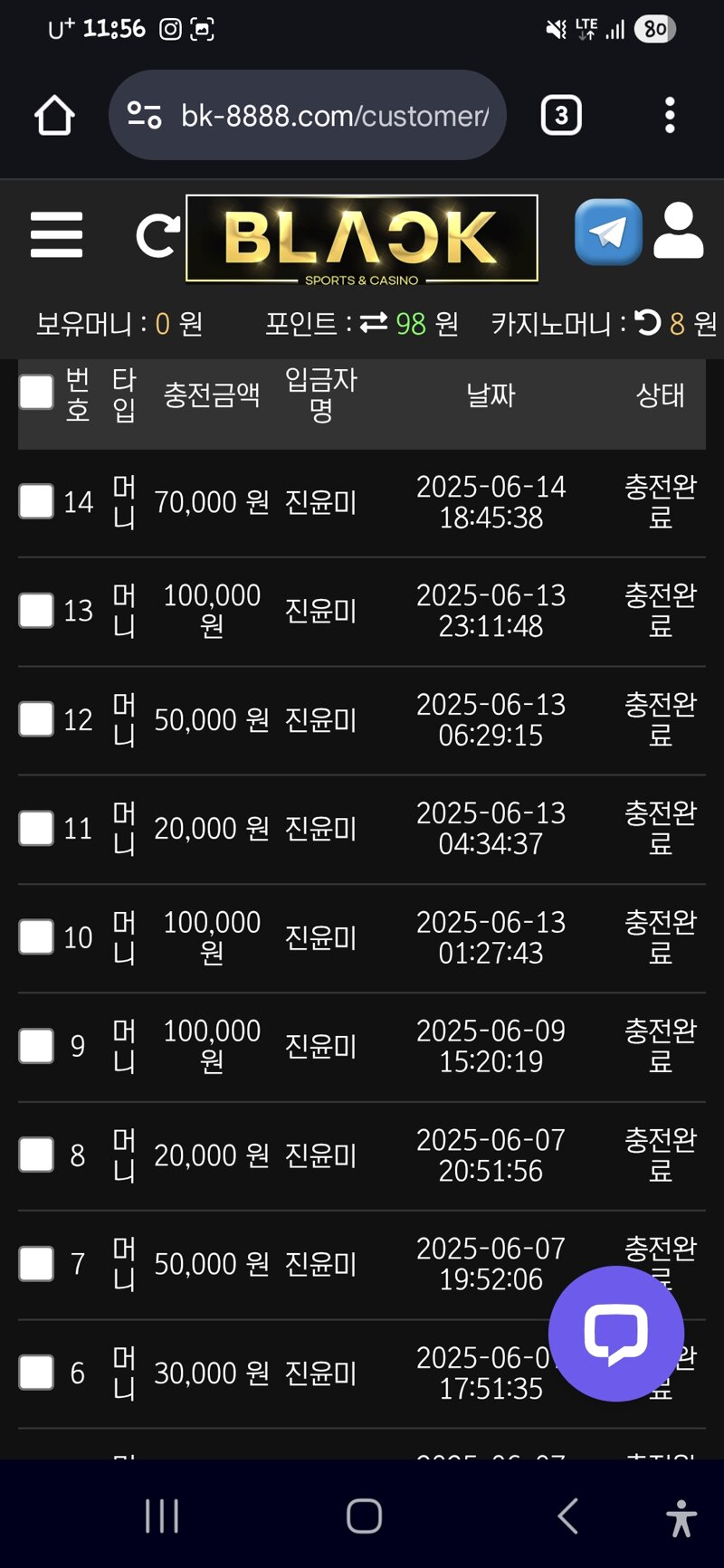Screen dimensions: 724x1568
Task: Open the browser overflow menu
Action: [x=670, y=115]
